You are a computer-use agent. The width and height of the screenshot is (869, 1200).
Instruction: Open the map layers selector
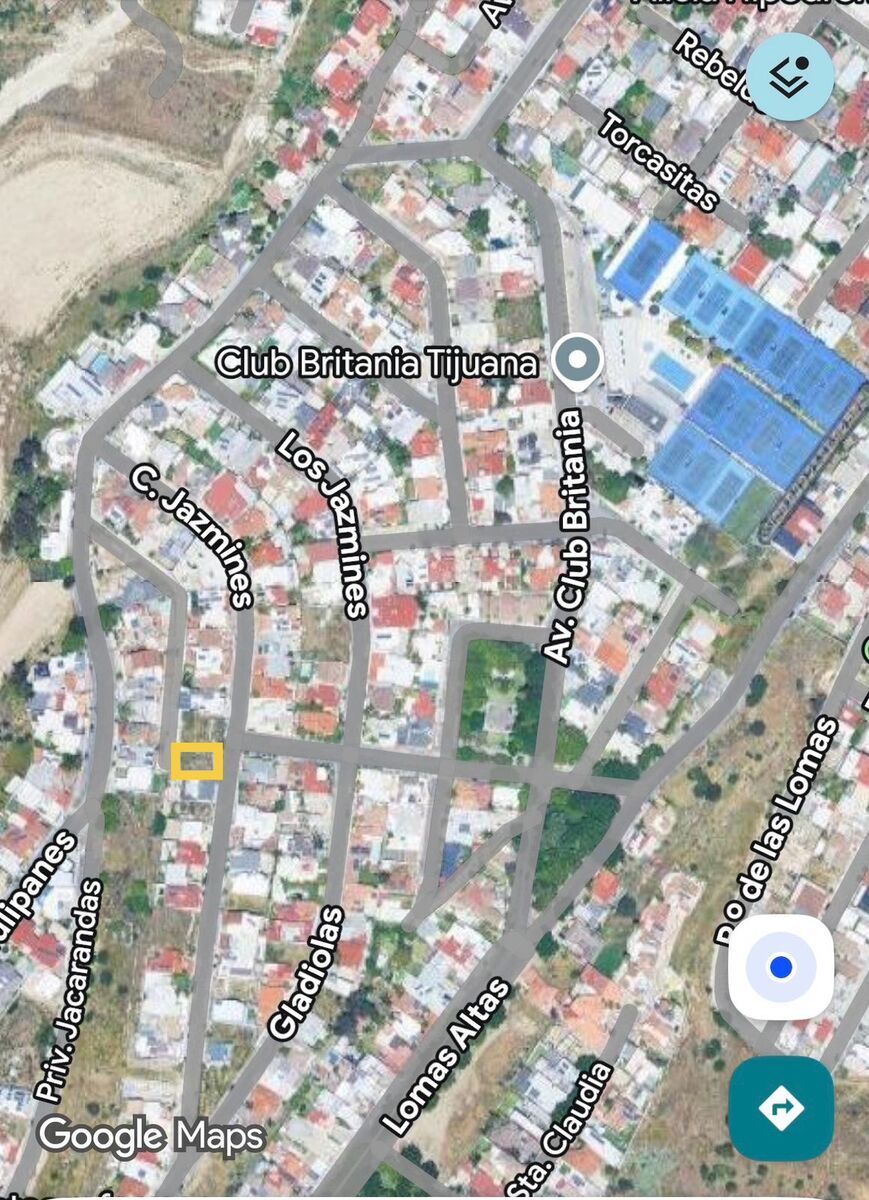click(x=790, y=76)
